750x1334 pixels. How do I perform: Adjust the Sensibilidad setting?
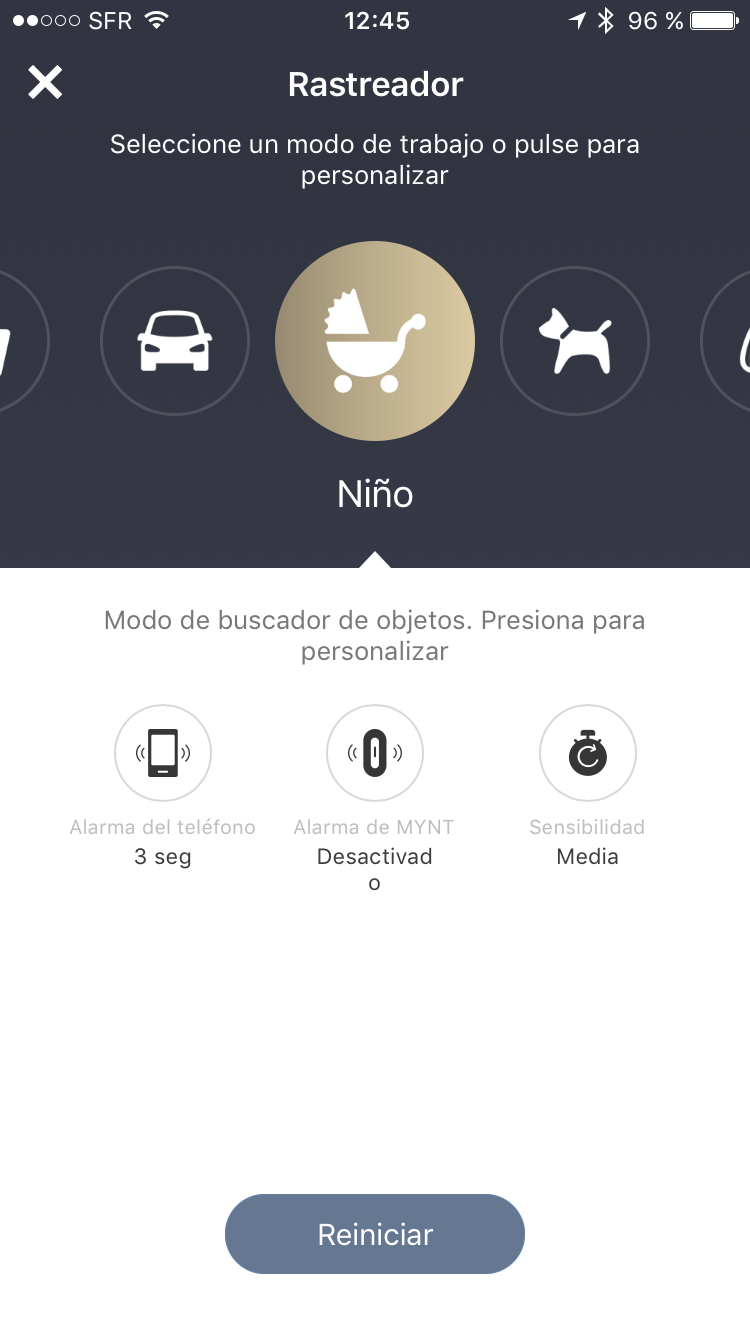click(588, 753)
